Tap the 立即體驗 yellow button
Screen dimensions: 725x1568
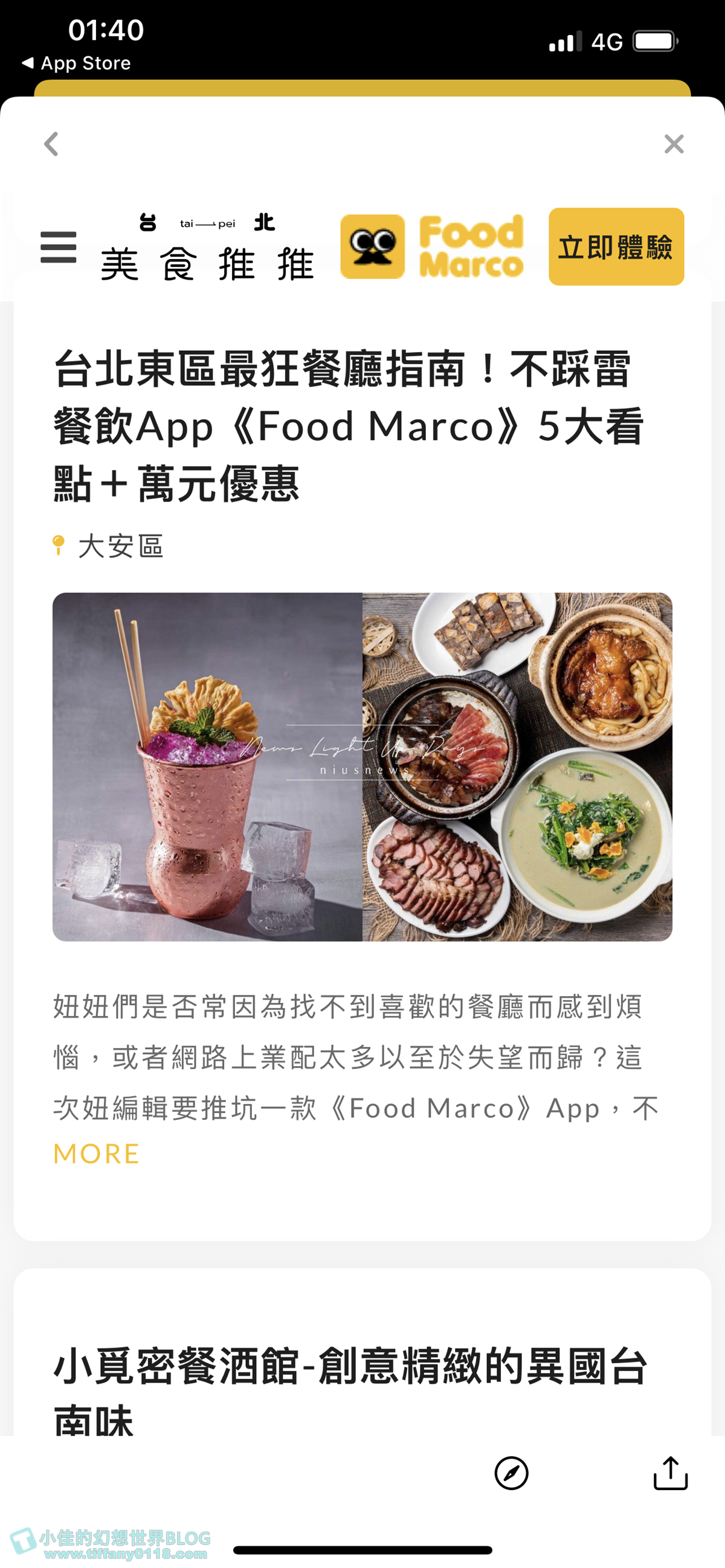click(616, 248)
